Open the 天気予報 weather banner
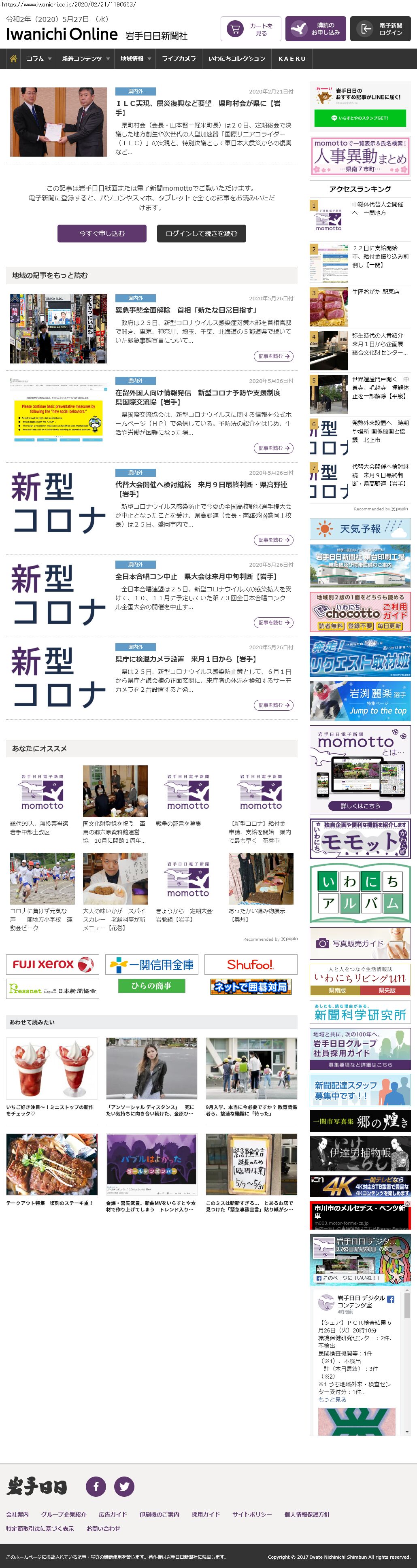 (360, 529)
